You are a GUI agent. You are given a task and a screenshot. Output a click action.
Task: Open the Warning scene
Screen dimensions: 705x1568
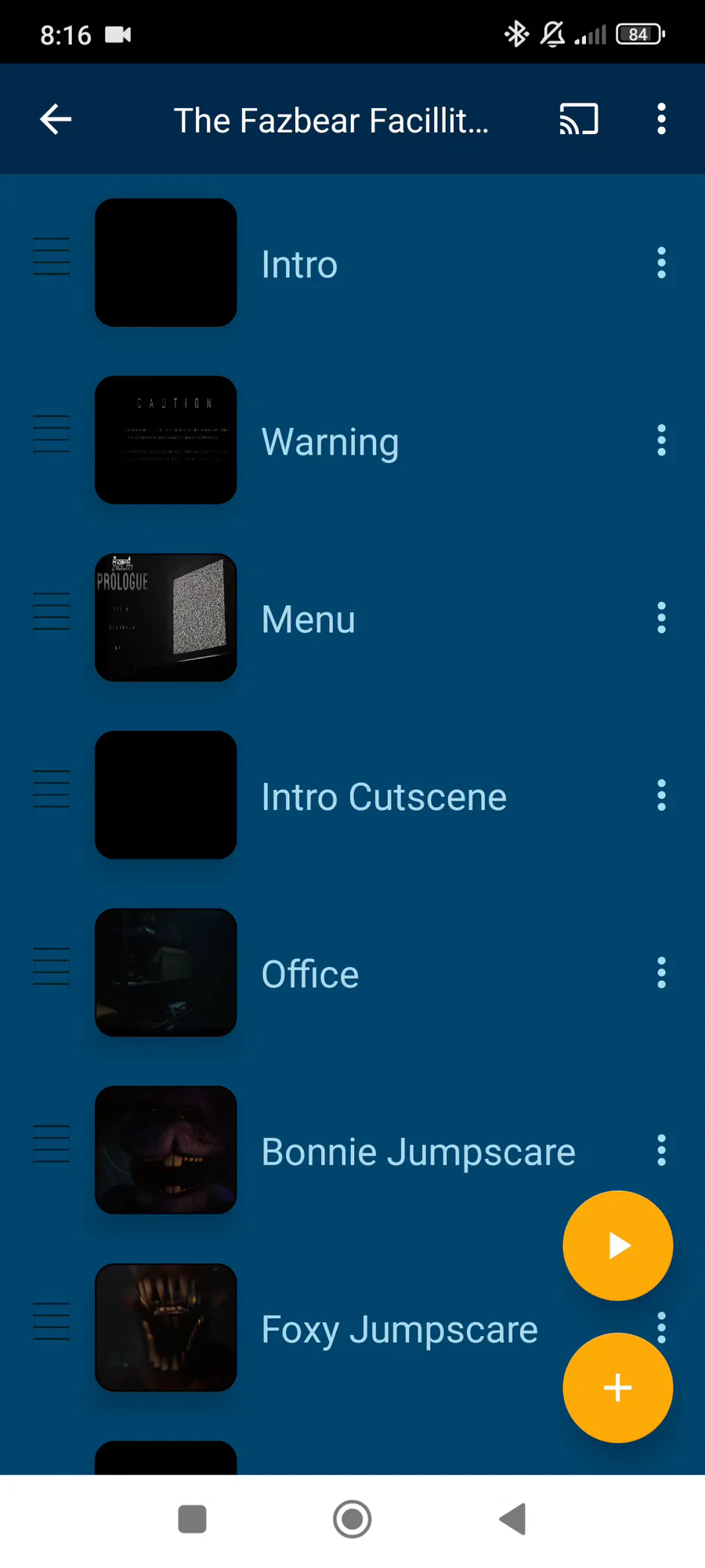click(x=330, y=442)
